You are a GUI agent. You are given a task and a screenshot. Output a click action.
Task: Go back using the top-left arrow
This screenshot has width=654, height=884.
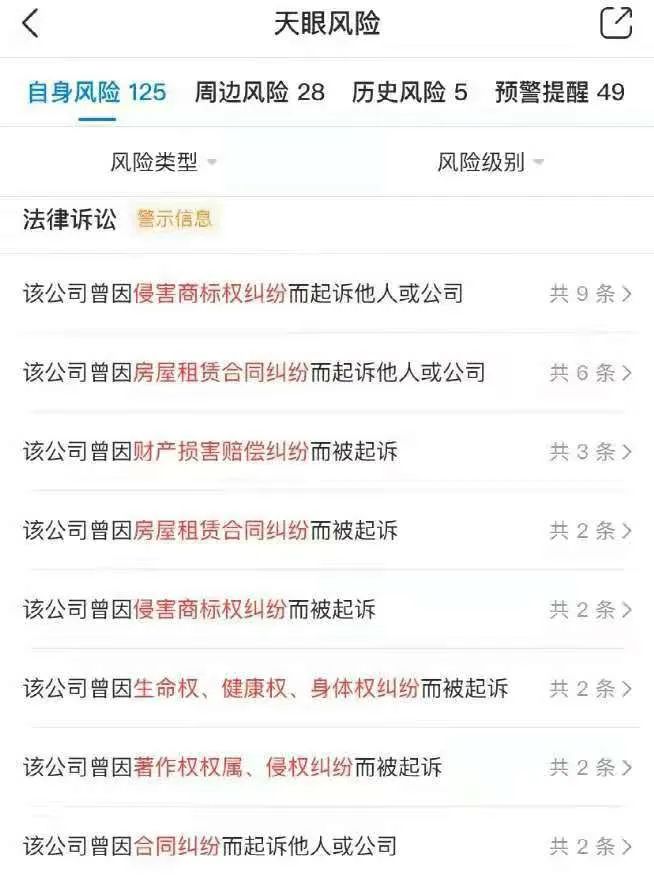click(31, 24)
